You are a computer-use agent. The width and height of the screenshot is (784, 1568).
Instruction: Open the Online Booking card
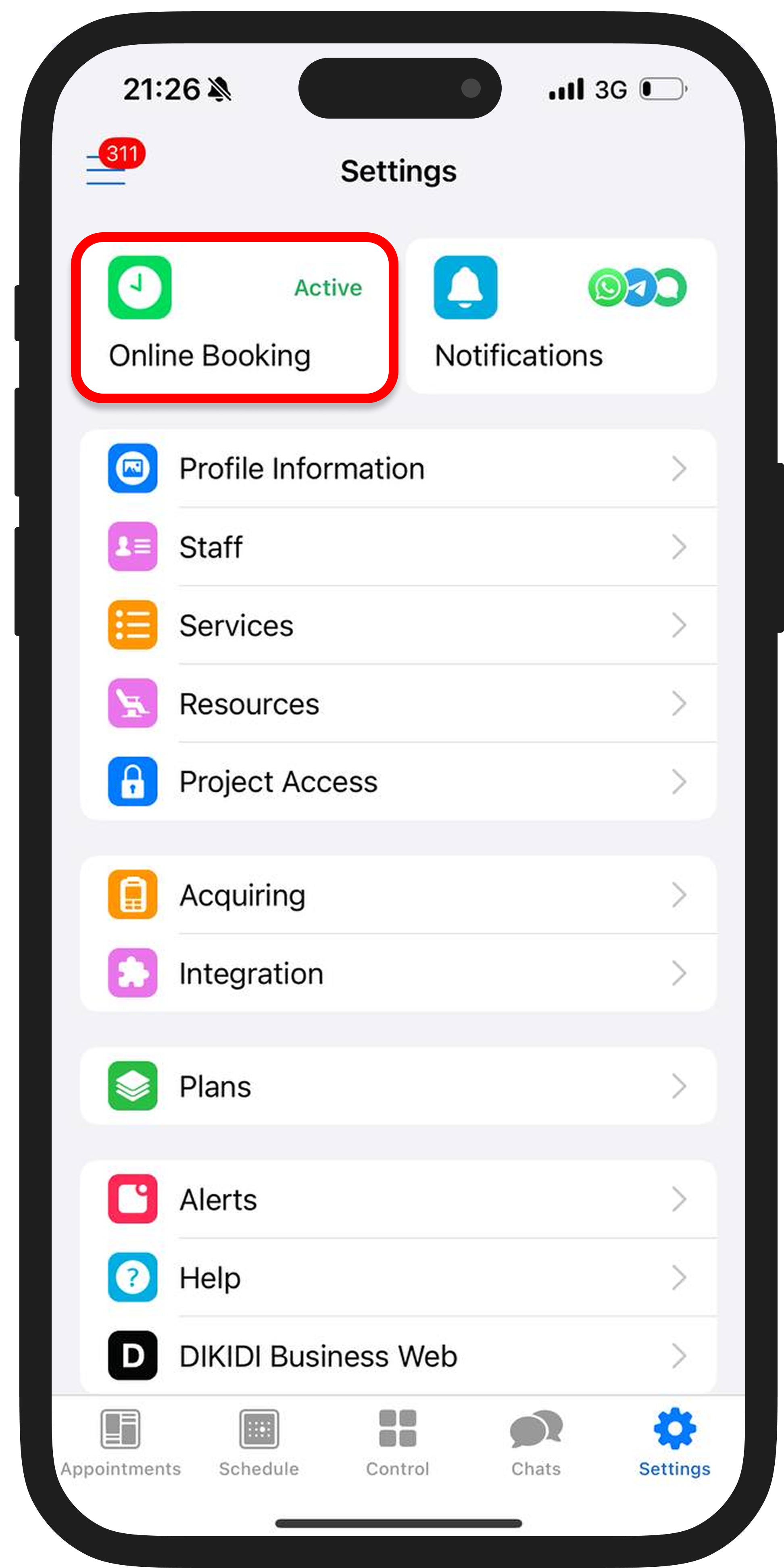point(235,317)
